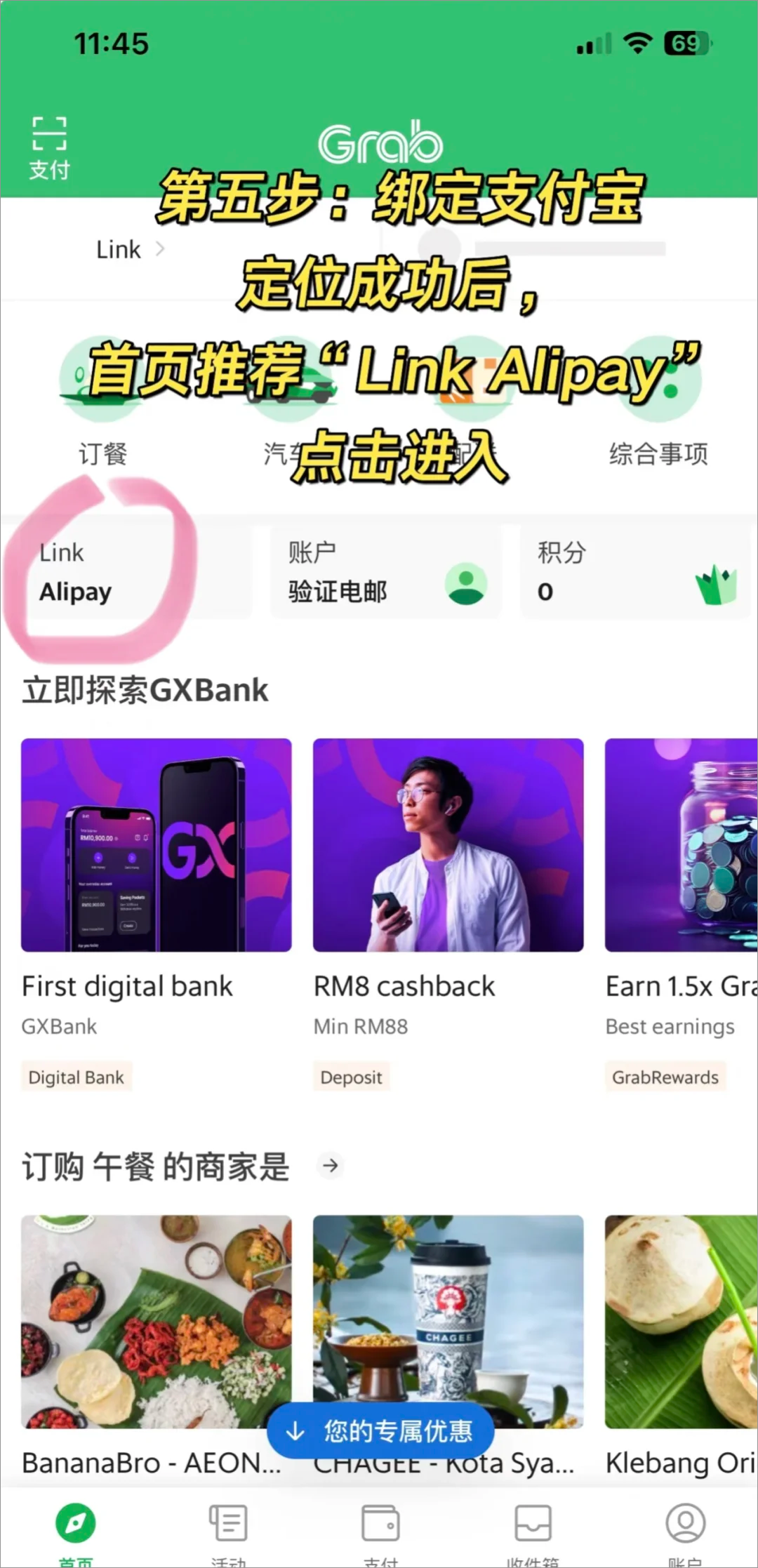Open 账户 验证电邮 card

(x=386, y=572)
